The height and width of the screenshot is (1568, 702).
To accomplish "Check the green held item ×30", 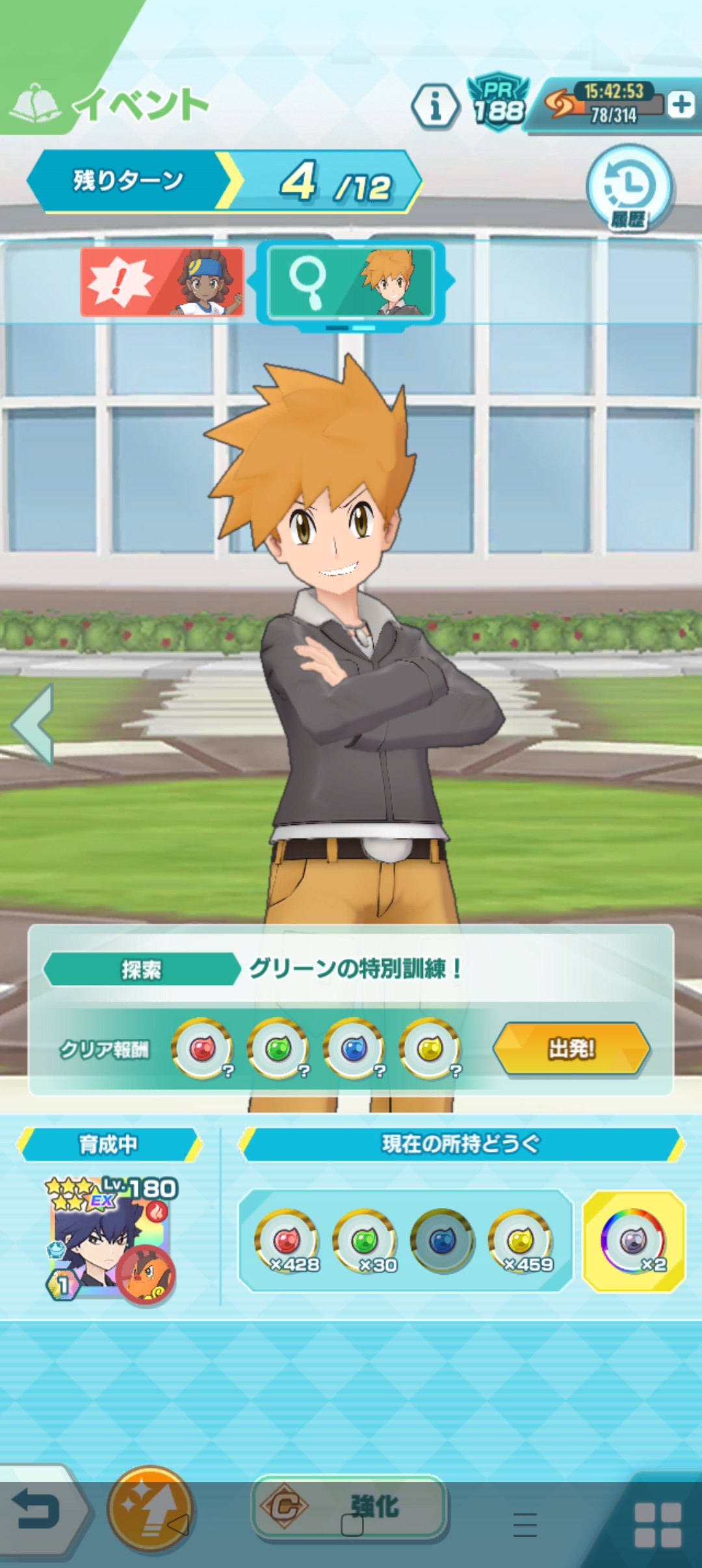I will [365, 1240].
